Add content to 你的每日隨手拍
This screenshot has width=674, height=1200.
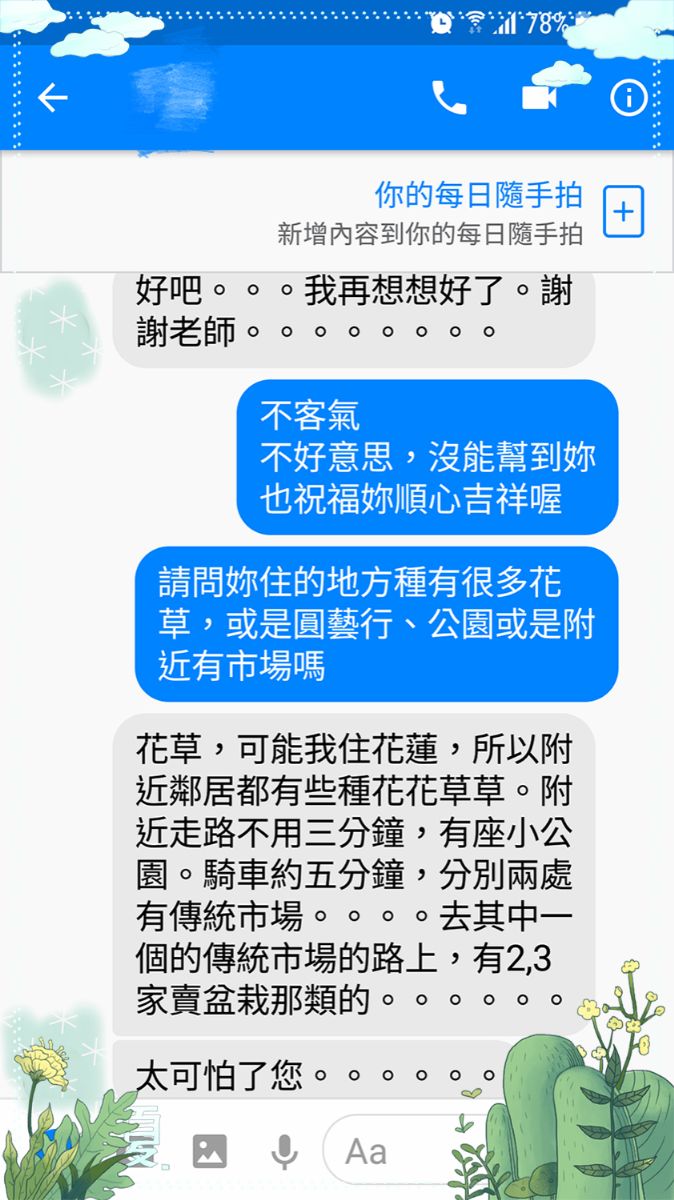pyautogui.click(x=623, y=212)
